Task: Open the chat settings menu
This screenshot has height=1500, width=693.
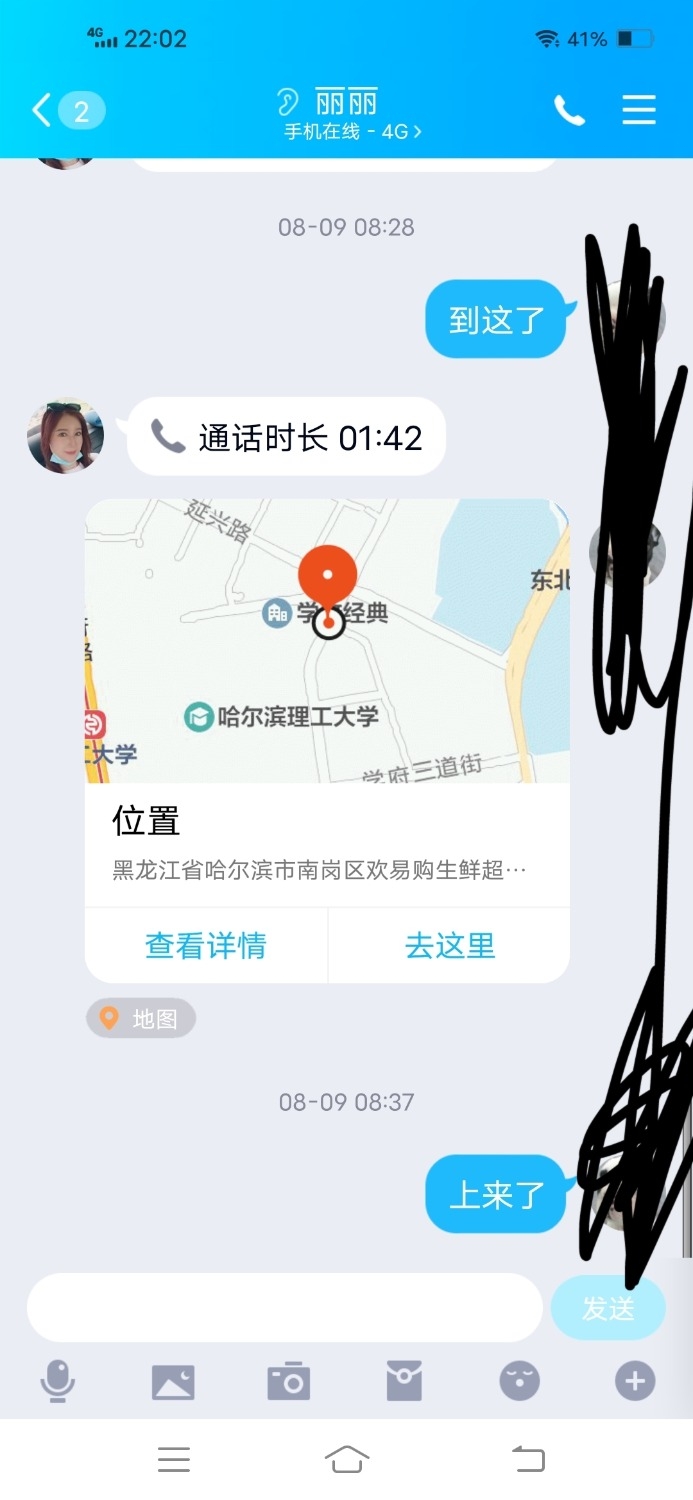Action: [x=639, y=110]
